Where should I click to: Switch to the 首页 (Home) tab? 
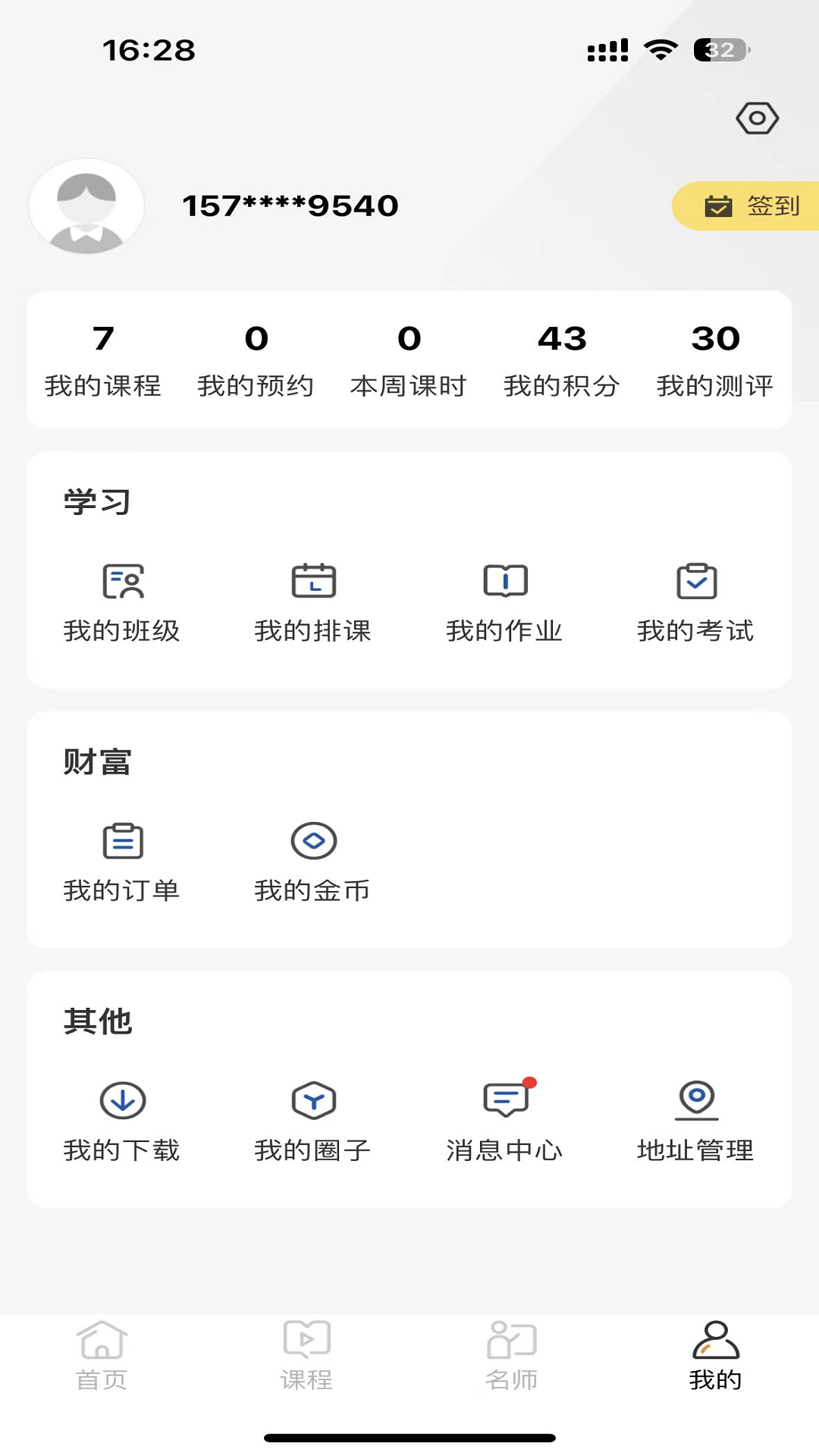[x=102, y=1357]
